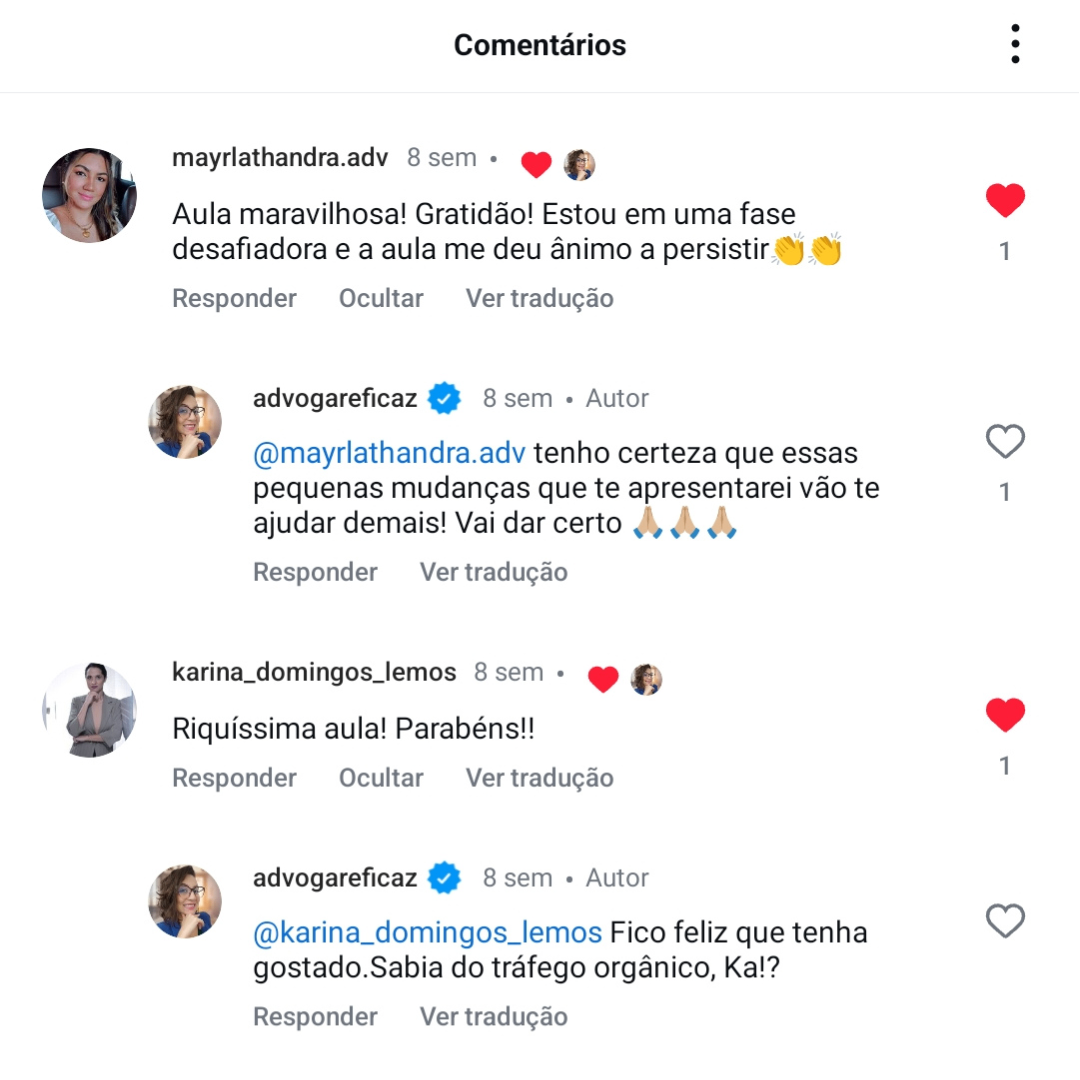This screenshot has height=1080, width=1080.
Task: Open the karina_domingos_lemos username
Action: (314, 672)
